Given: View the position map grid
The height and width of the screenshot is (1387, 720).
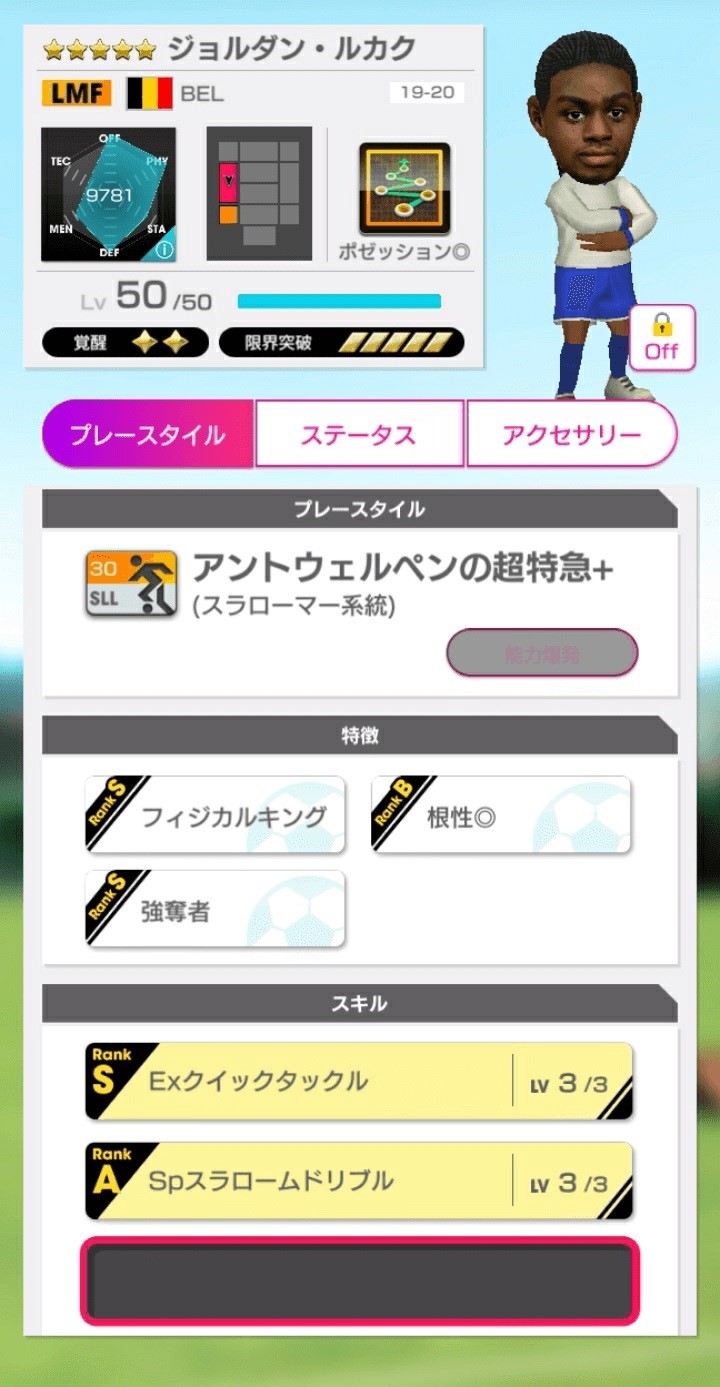Looking at the screenshot, I should (x=259, y=193).
